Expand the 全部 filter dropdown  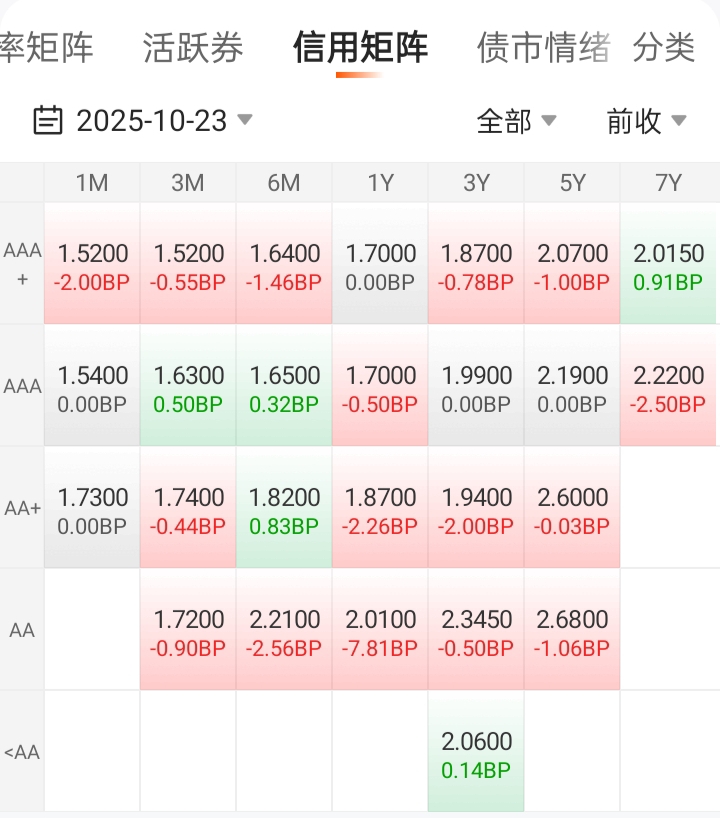click(x=516, y=121)
